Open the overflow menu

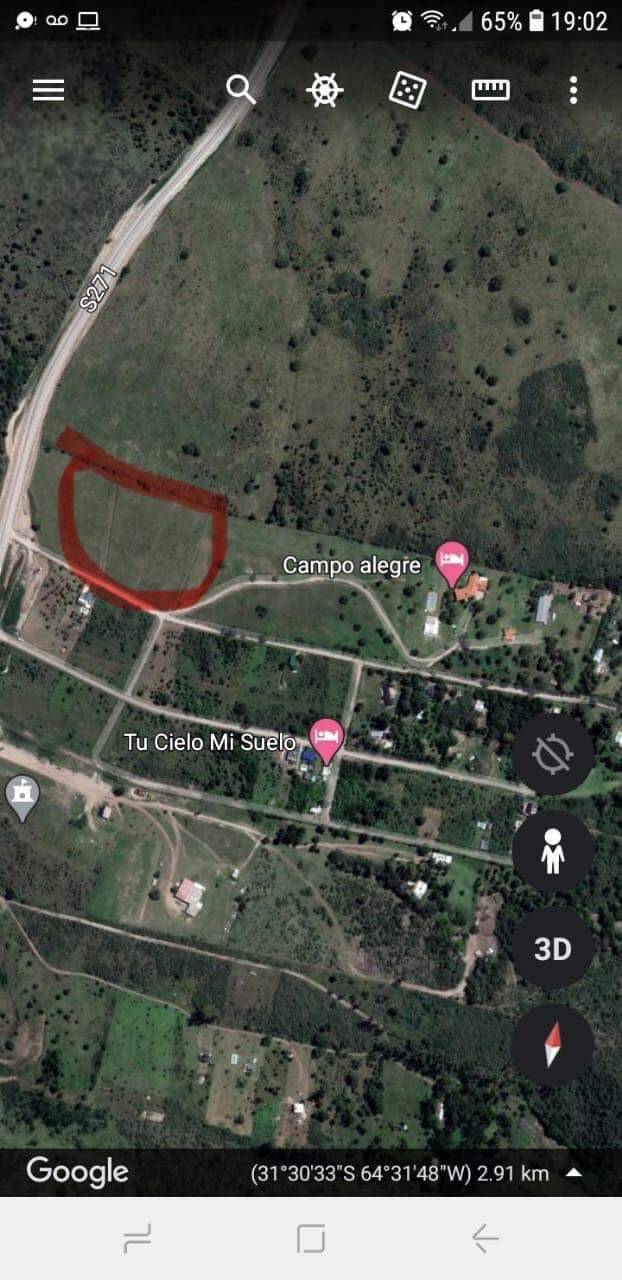point(573,90)
